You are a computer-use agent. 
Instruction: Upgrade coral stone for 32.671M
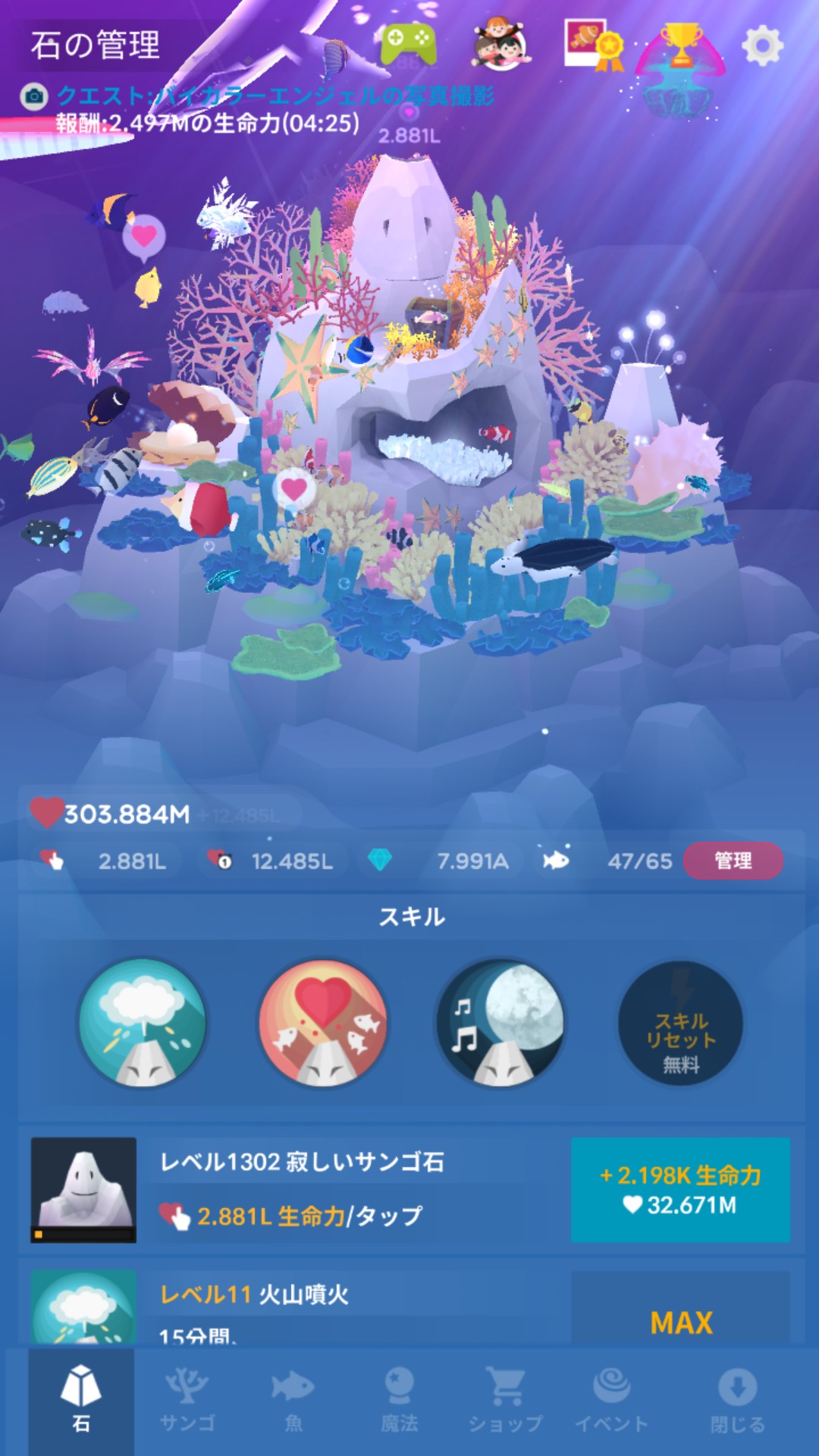(x=680, y=1190)
